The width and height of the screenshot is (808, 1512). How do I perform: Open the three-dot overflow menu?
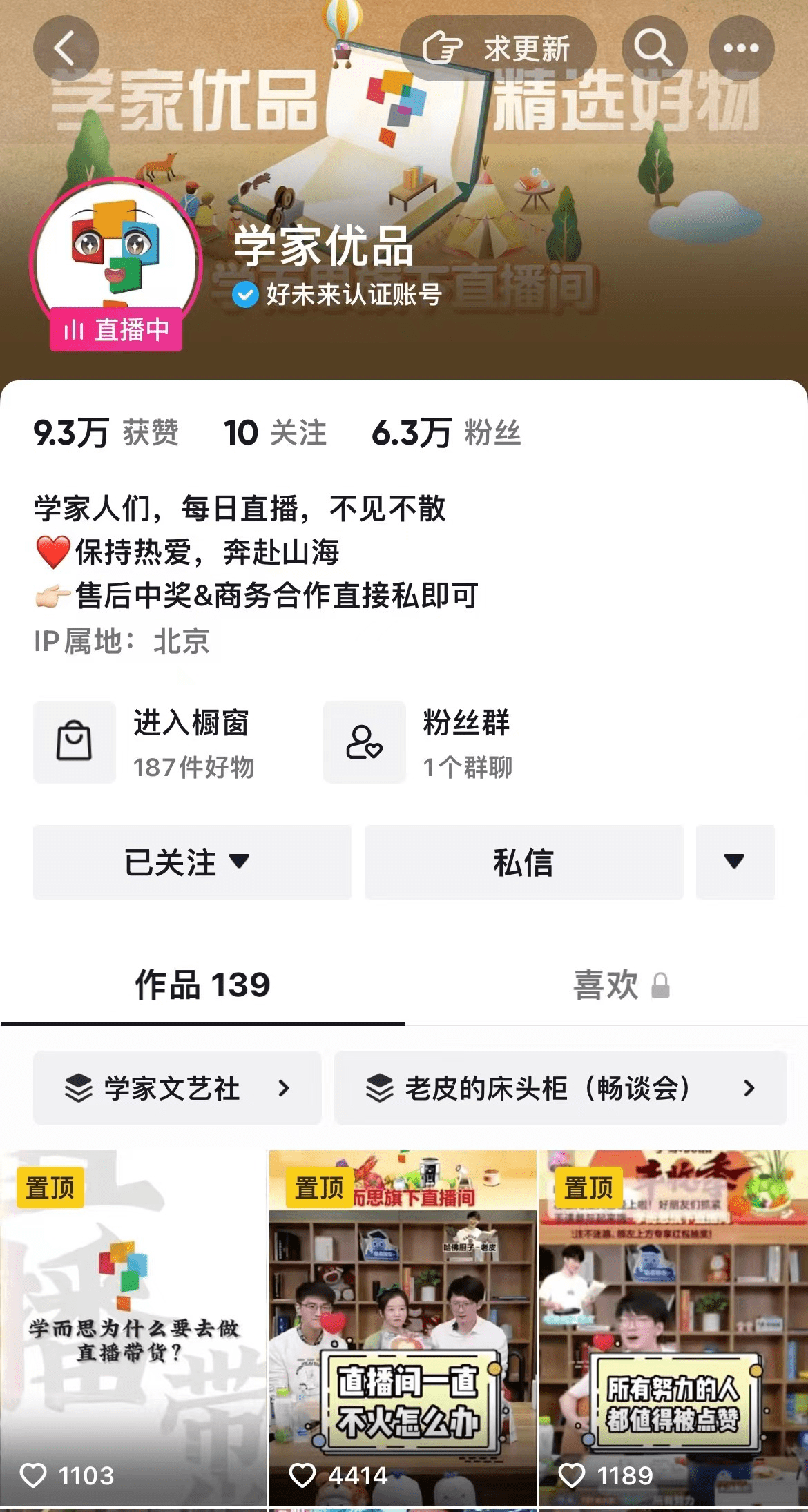[x=741, y=48]
